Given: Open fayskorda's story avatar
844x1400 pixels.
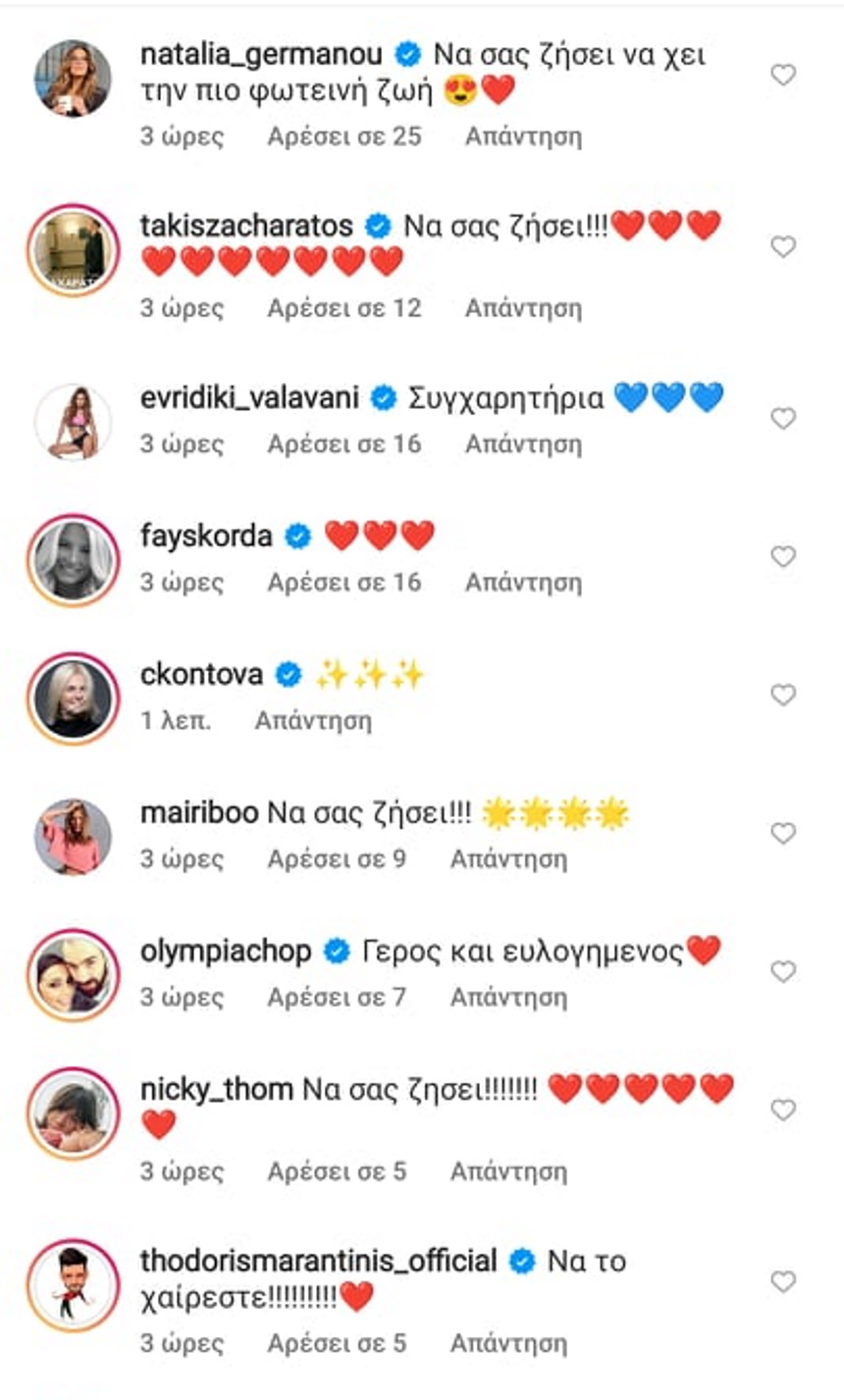Looking at the screenshot, I should [73, 560].
